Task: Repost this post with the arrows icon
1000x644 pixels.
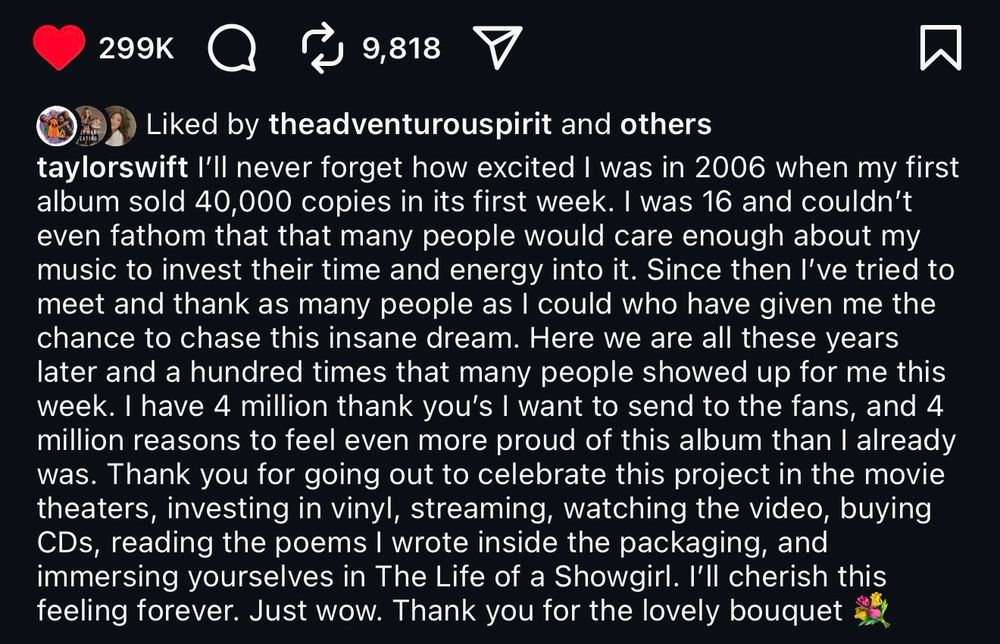Action: click(323, 48)
